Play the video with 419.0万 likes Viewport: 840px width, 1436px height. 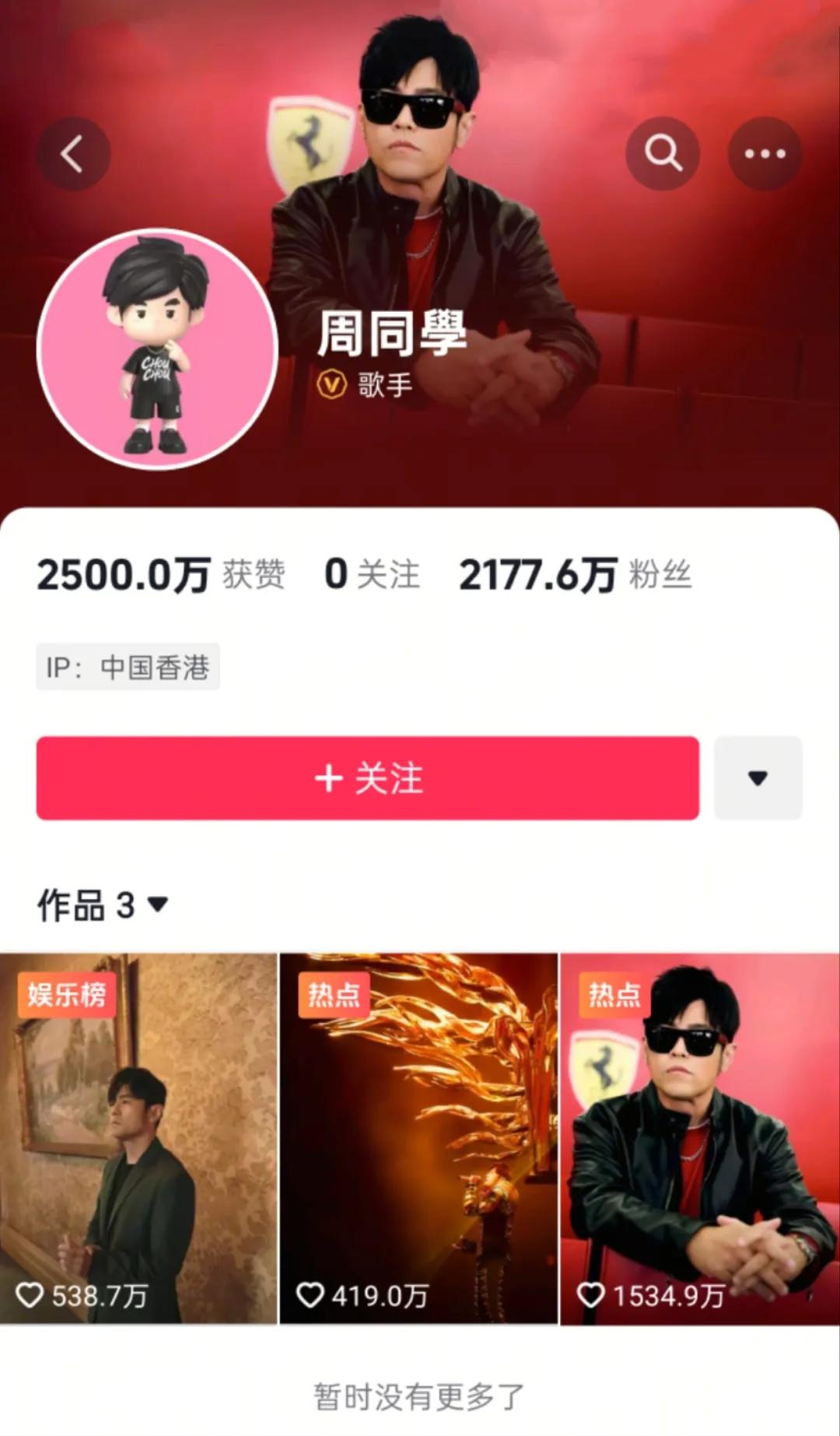[418, 1138]
